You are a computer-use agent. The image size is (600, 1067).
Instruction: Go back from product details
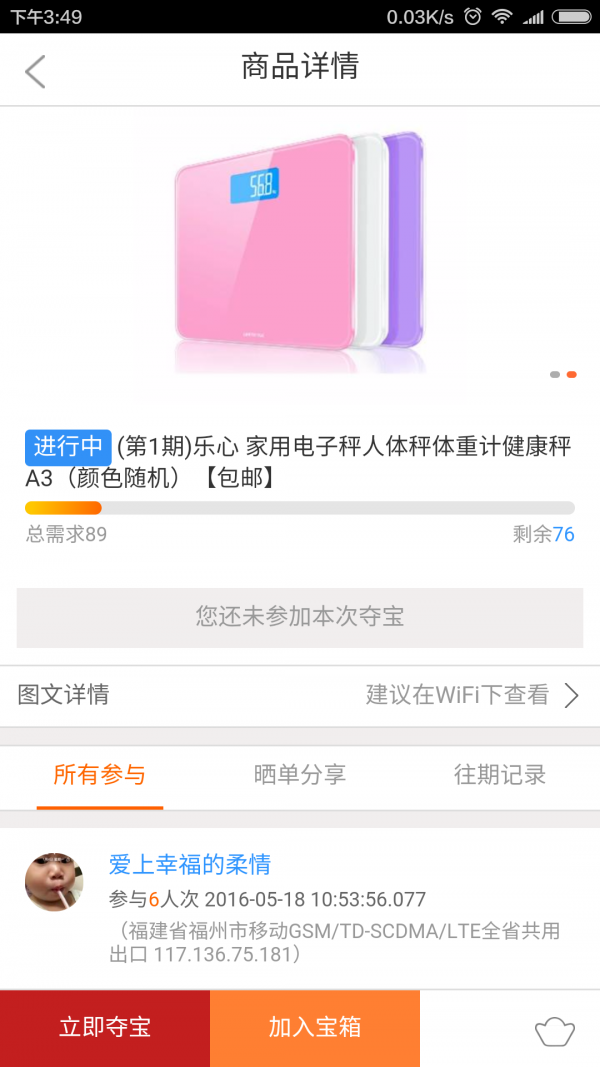click(36, 71)
